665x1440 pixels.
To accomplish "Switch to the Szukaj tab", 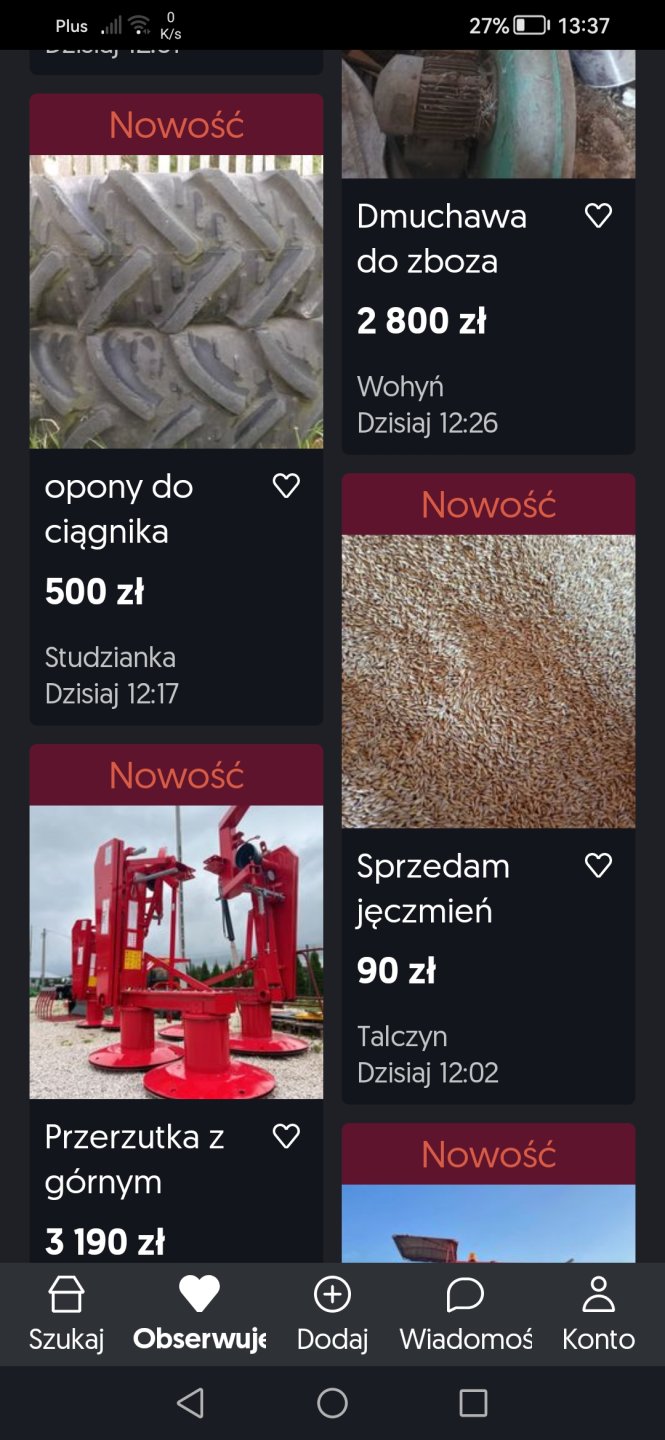I will click(66, 1314).
